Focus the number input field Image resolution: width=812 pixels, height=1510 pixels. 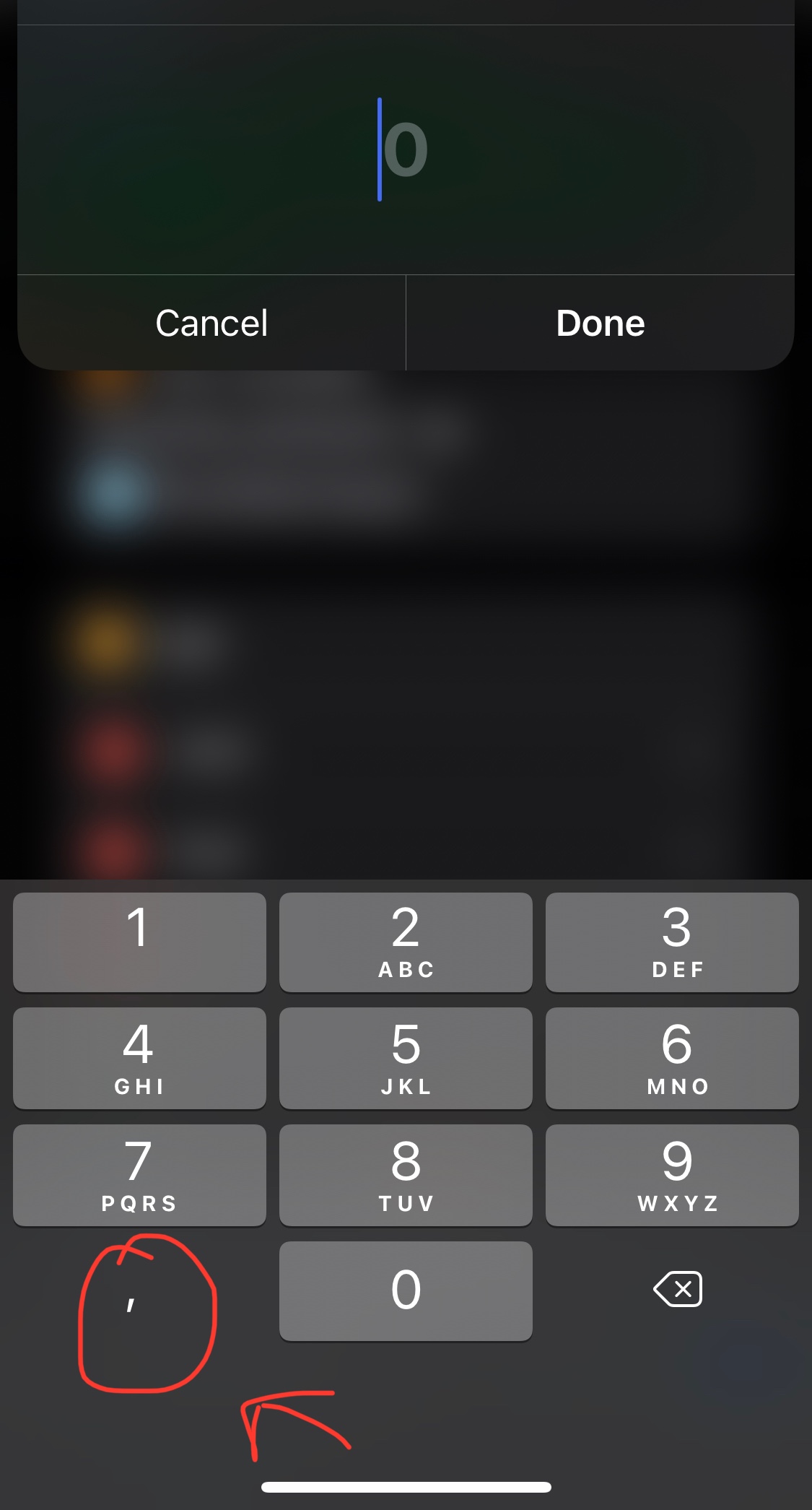pyautogui.click(x=405, y=149)
